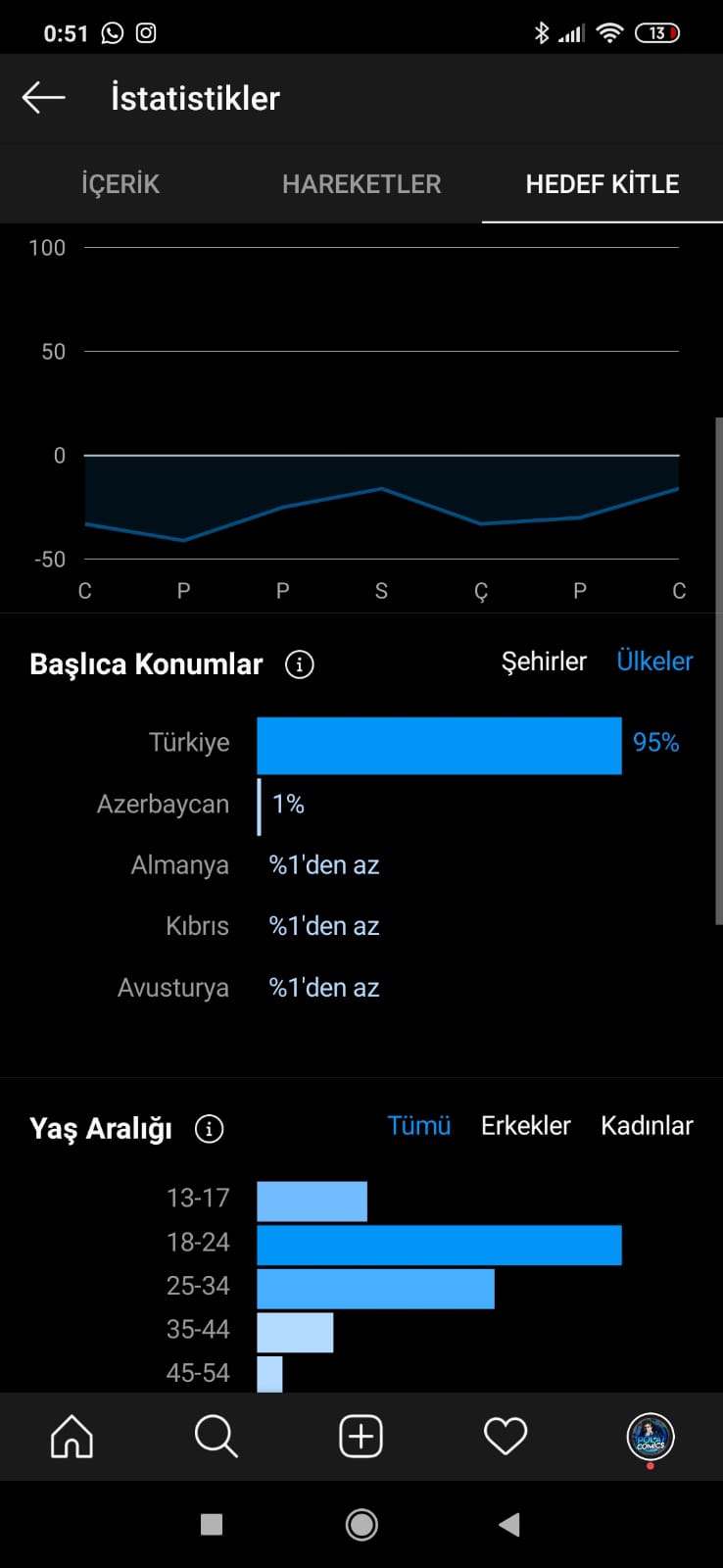The width and height of the screenshot is (723, 1568).
Task: Switch to the HAREKETLER tab
Action: tap(361, 184)
